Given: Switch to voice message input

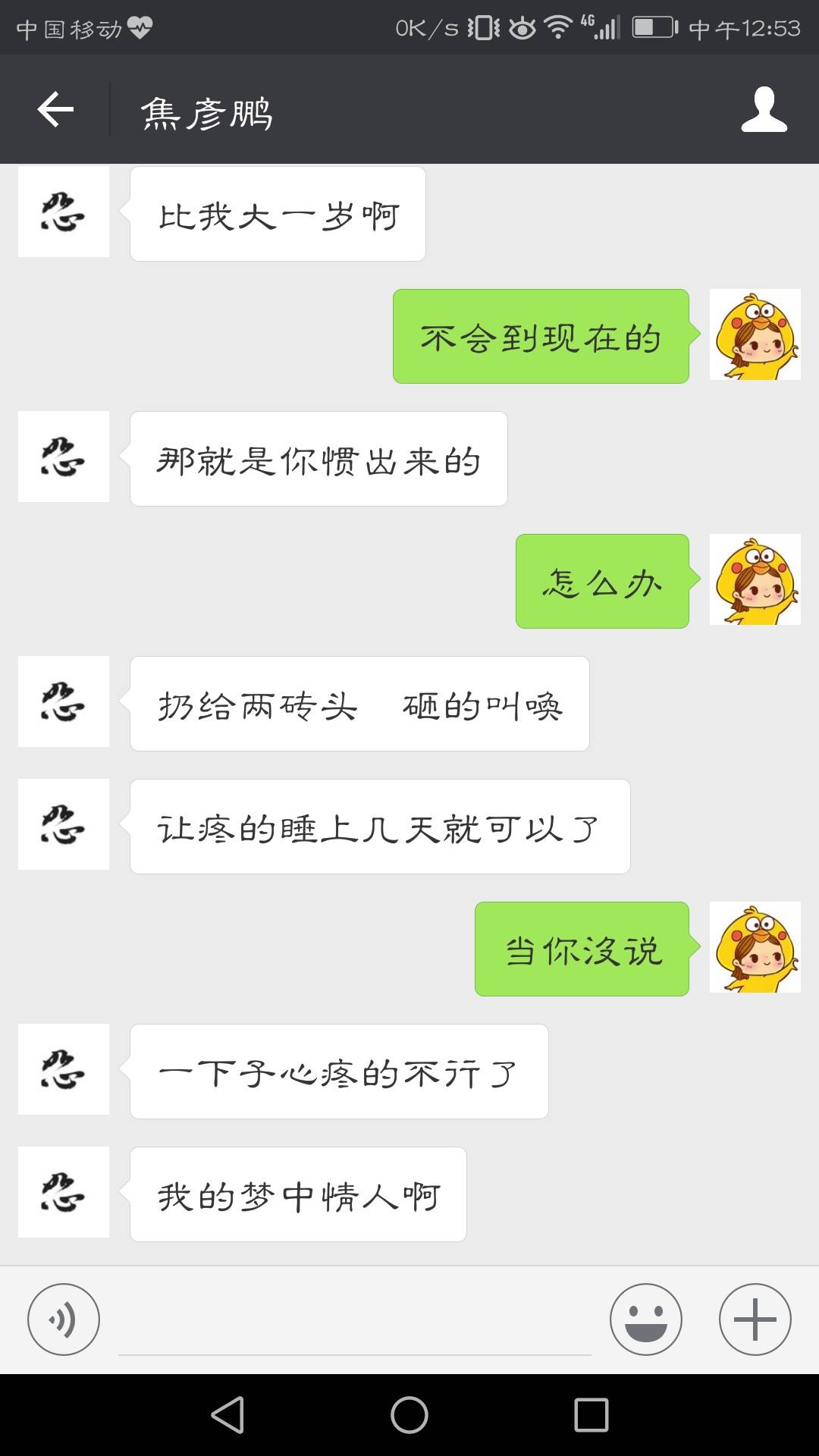Looking at the screenshot, I should click(x=64, y=1319).
